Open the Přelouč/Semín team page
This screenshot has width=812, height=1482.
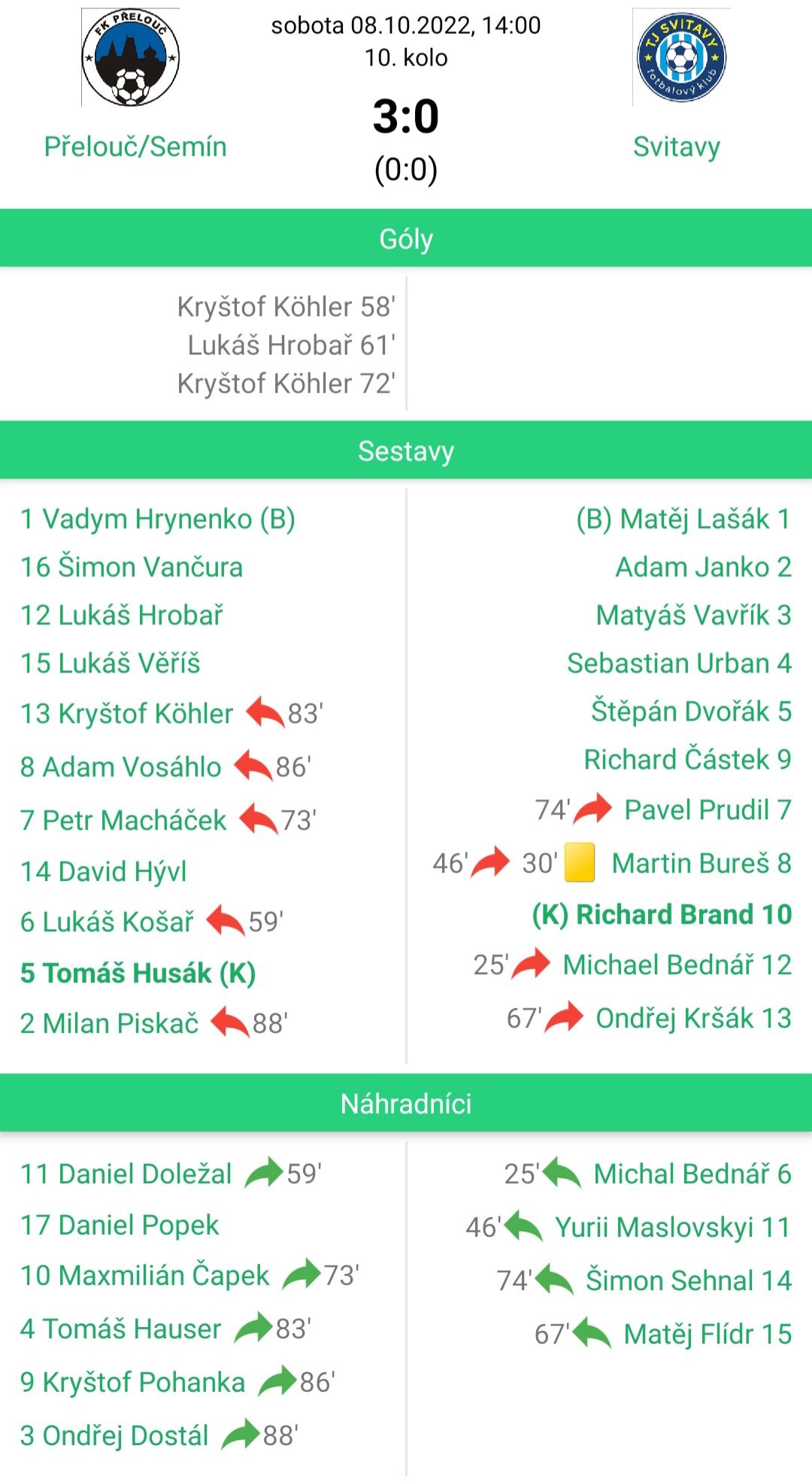[135, 147]
